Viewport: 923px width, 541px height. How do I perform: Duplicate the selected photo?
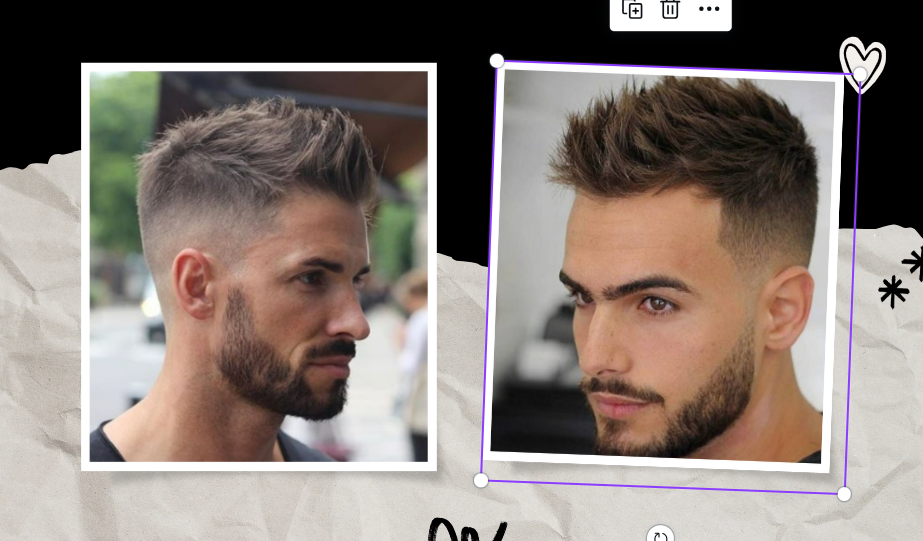pyautogui.click(x=632, y=9)
